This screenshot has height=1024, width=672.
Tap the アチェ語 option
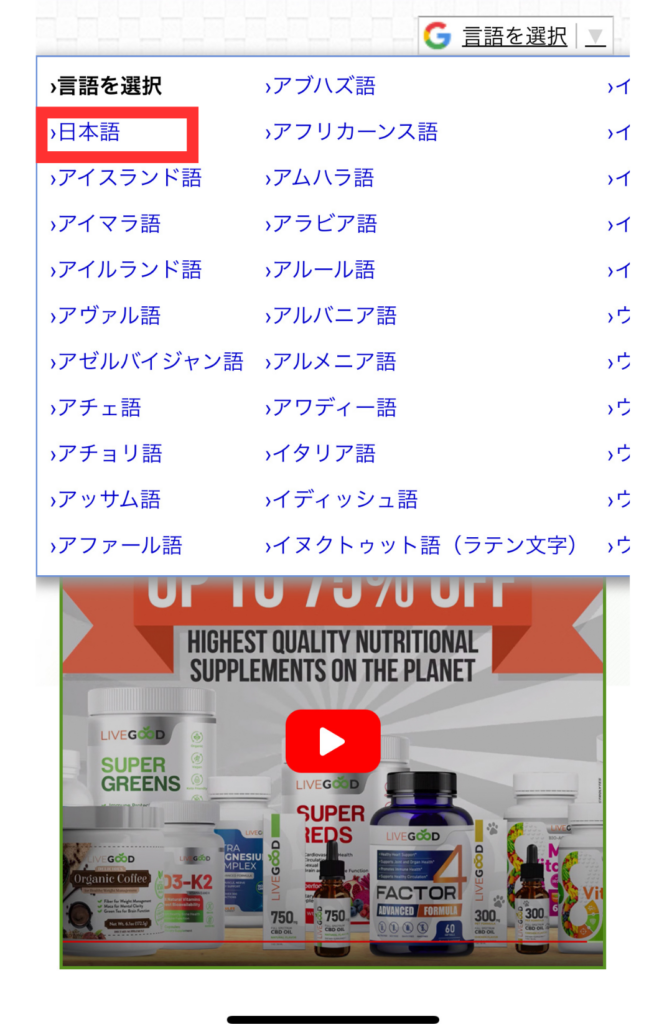98,408
